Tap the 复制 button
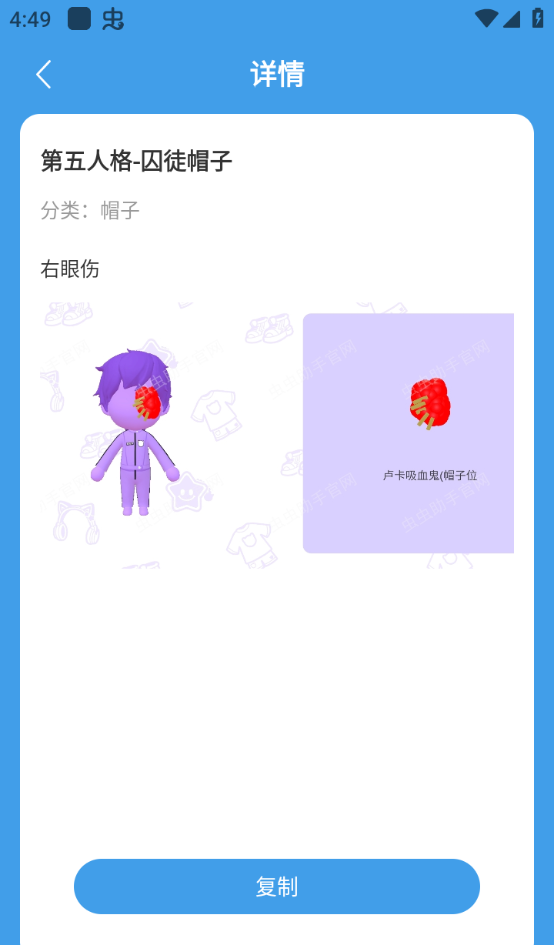554x945 pixels. tap(277, 887)
